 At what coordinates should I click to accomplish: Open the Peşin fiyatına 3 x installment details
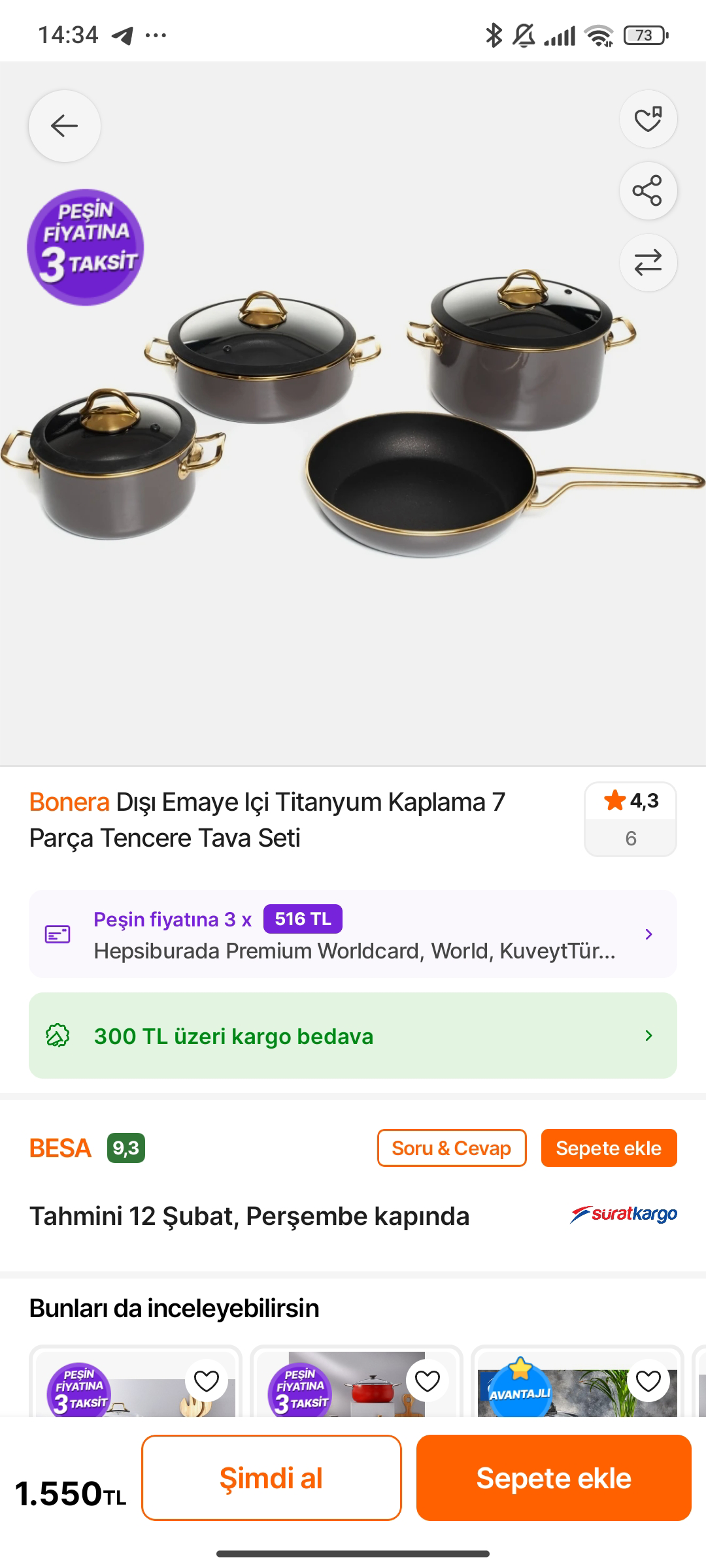click(353, 934)
